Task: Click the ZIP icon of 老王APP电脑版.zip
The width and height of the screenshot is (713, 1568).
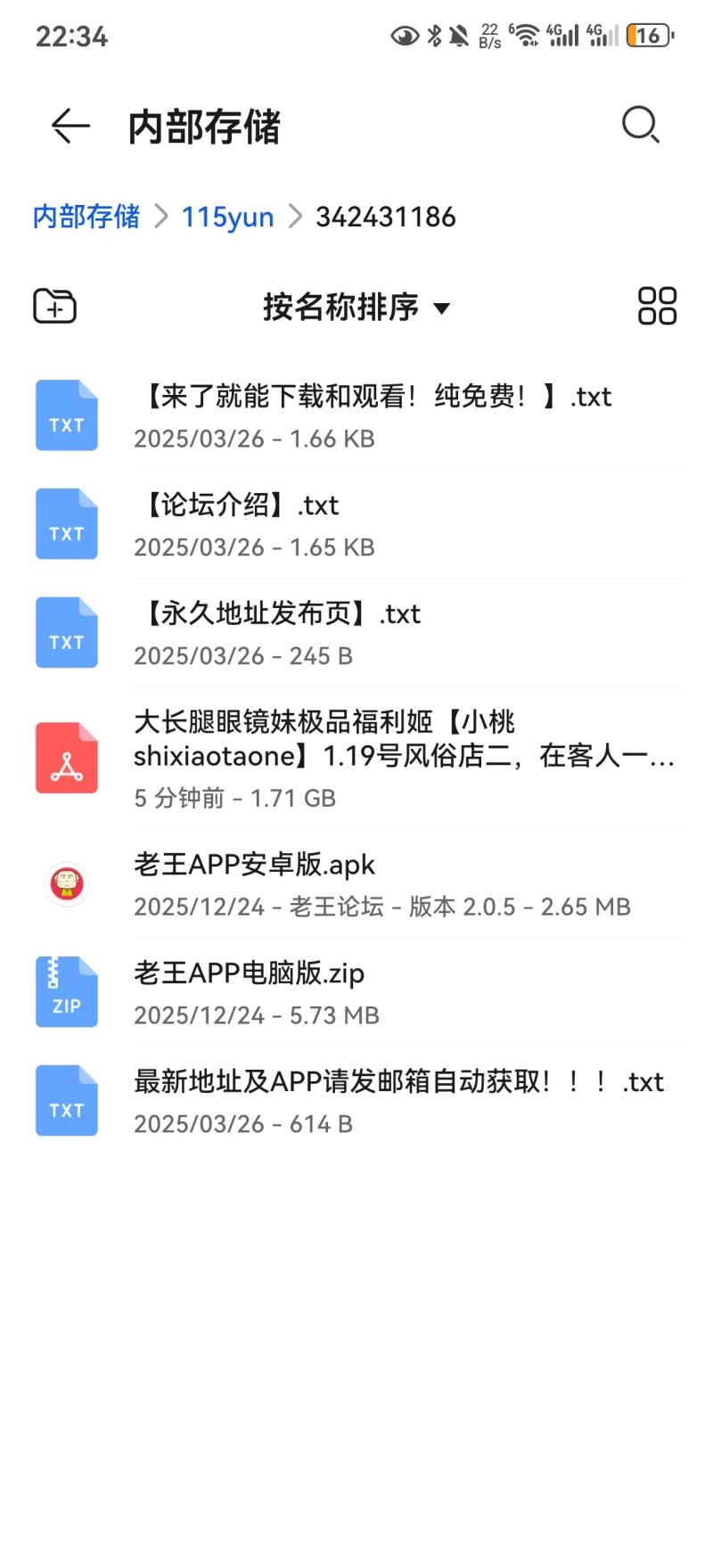Action: (x=66, y=991)
